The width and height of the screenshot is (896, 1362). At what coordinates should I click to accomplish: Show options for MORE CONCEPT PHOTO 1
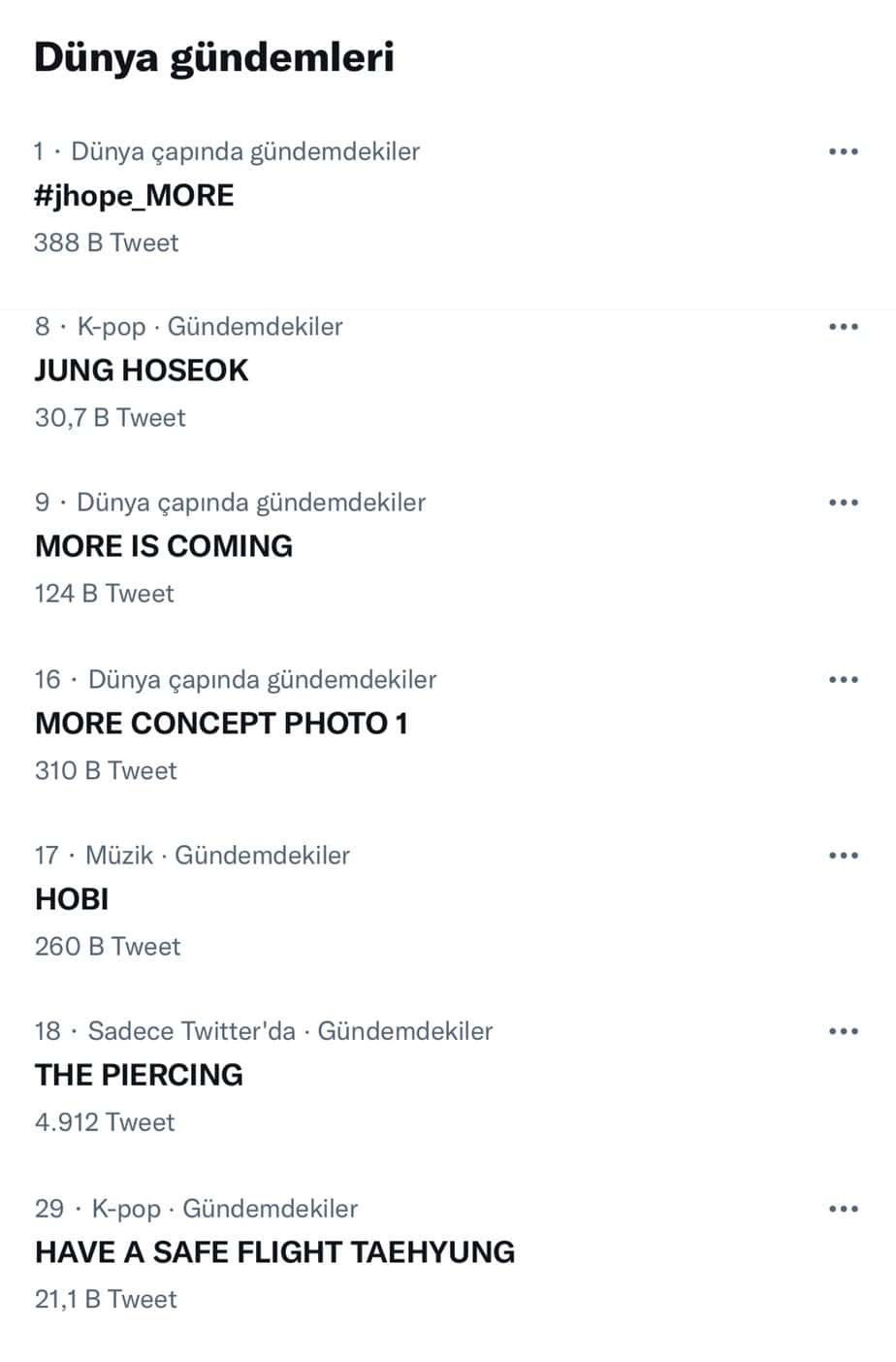click(x=844, y=679)
